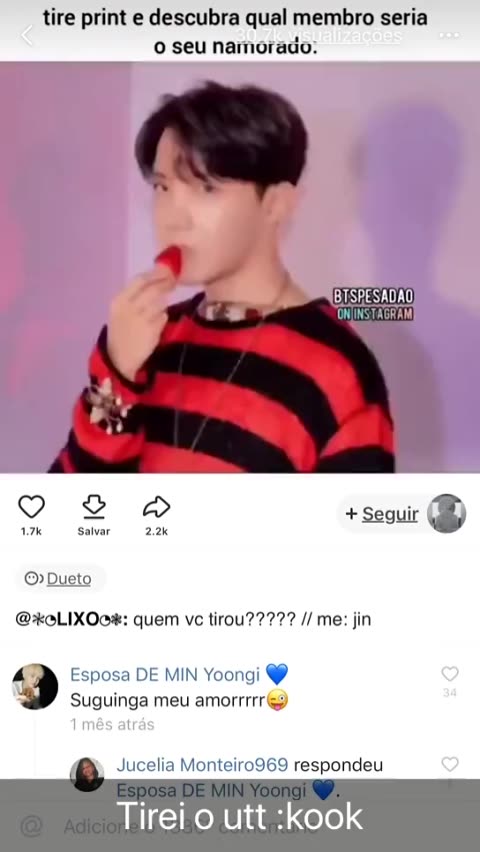Like Esposa DE MIN Yoongi's comment

450,674
